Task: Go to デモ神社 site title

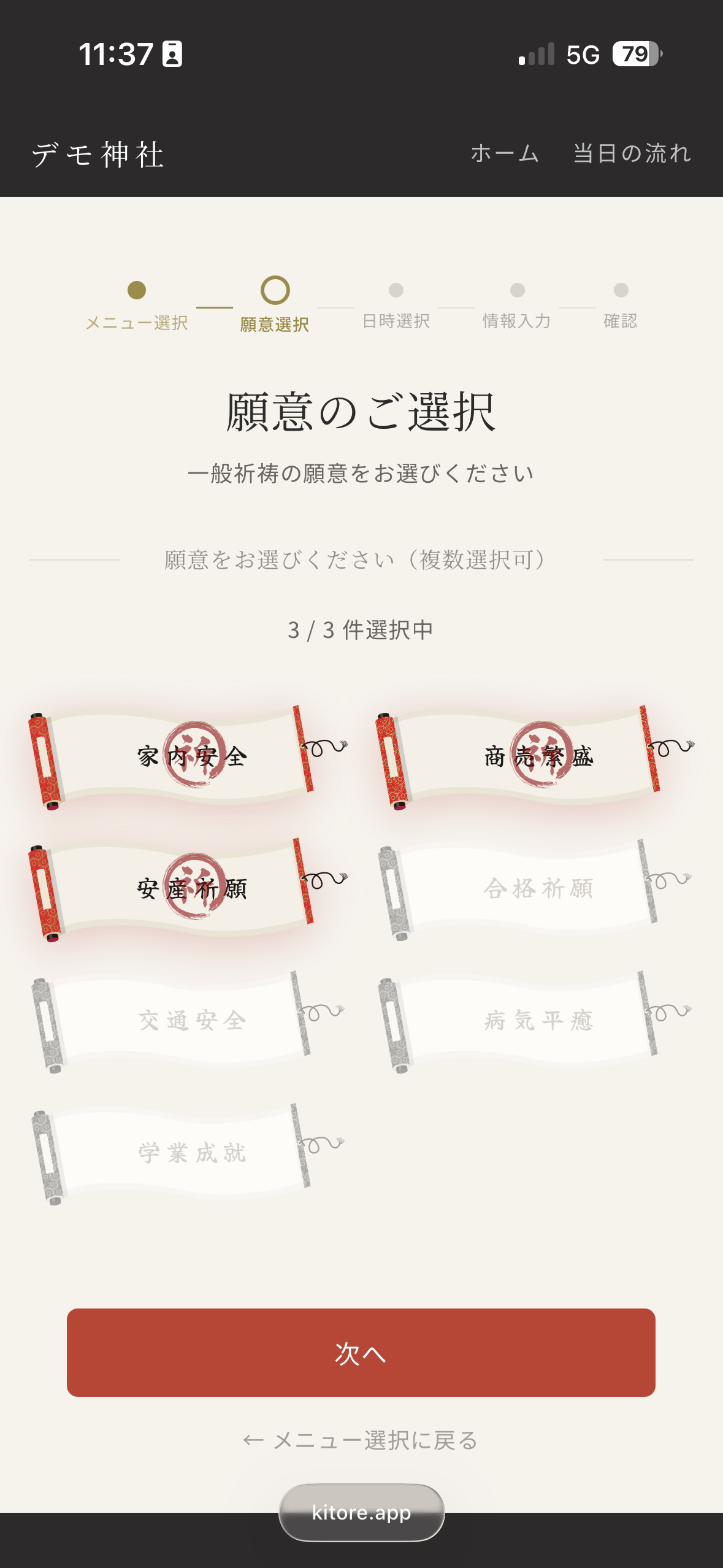Action: pyautogui.click(x=98, y=155)
